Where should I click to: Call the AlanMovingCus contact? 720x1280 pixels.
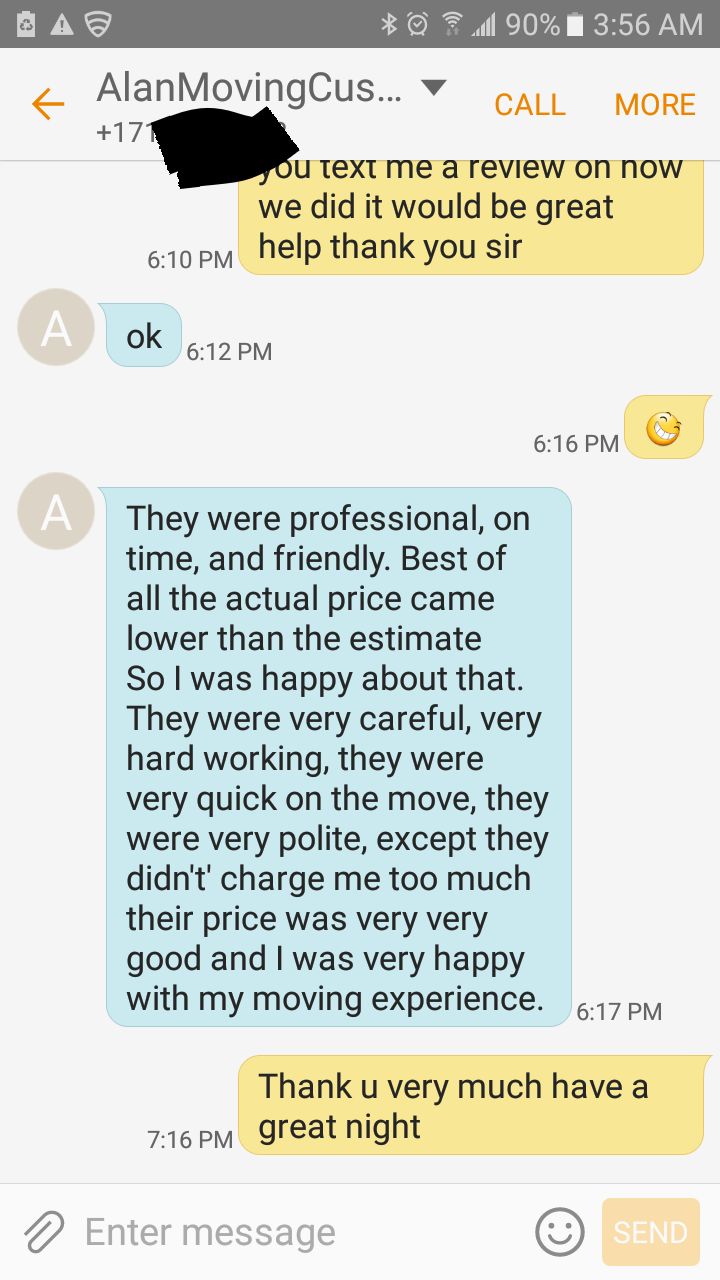(529, 104)
